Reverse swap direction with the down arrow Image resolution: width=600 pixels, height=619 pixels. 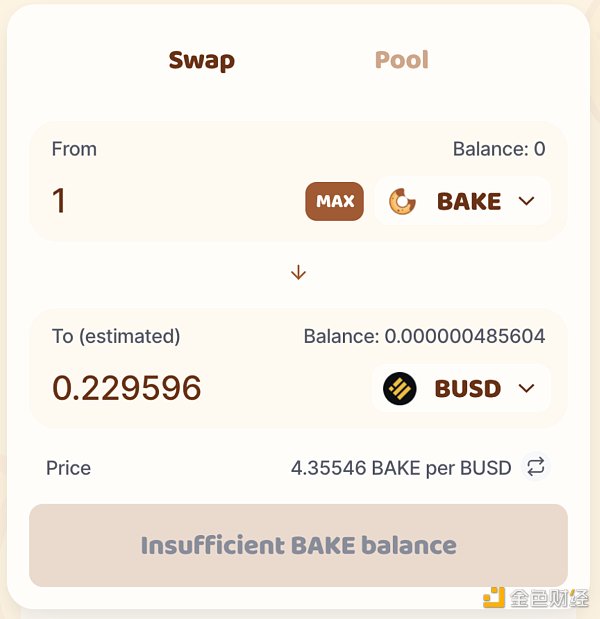[x=298, y=272]
